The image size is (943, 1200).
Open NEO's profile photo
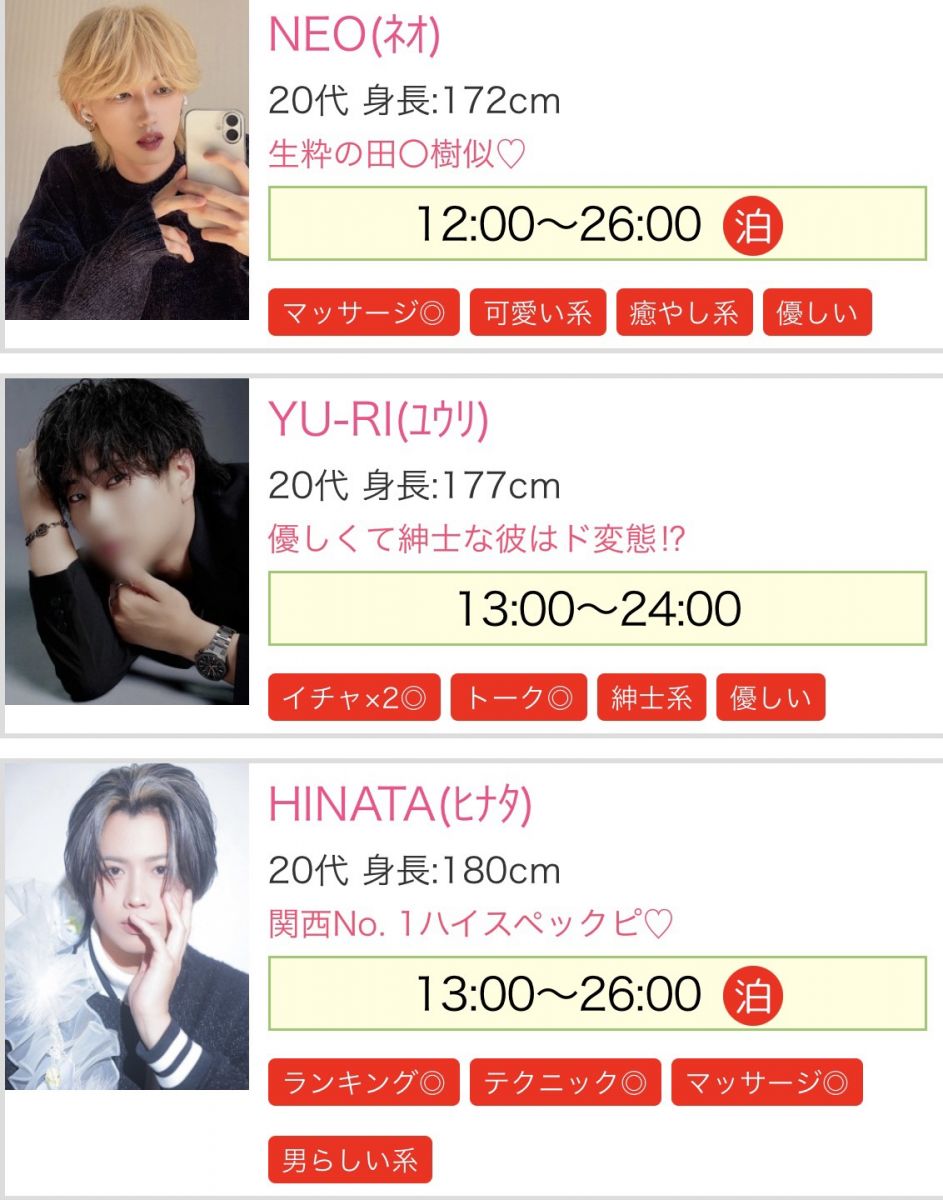pos(127,160)
